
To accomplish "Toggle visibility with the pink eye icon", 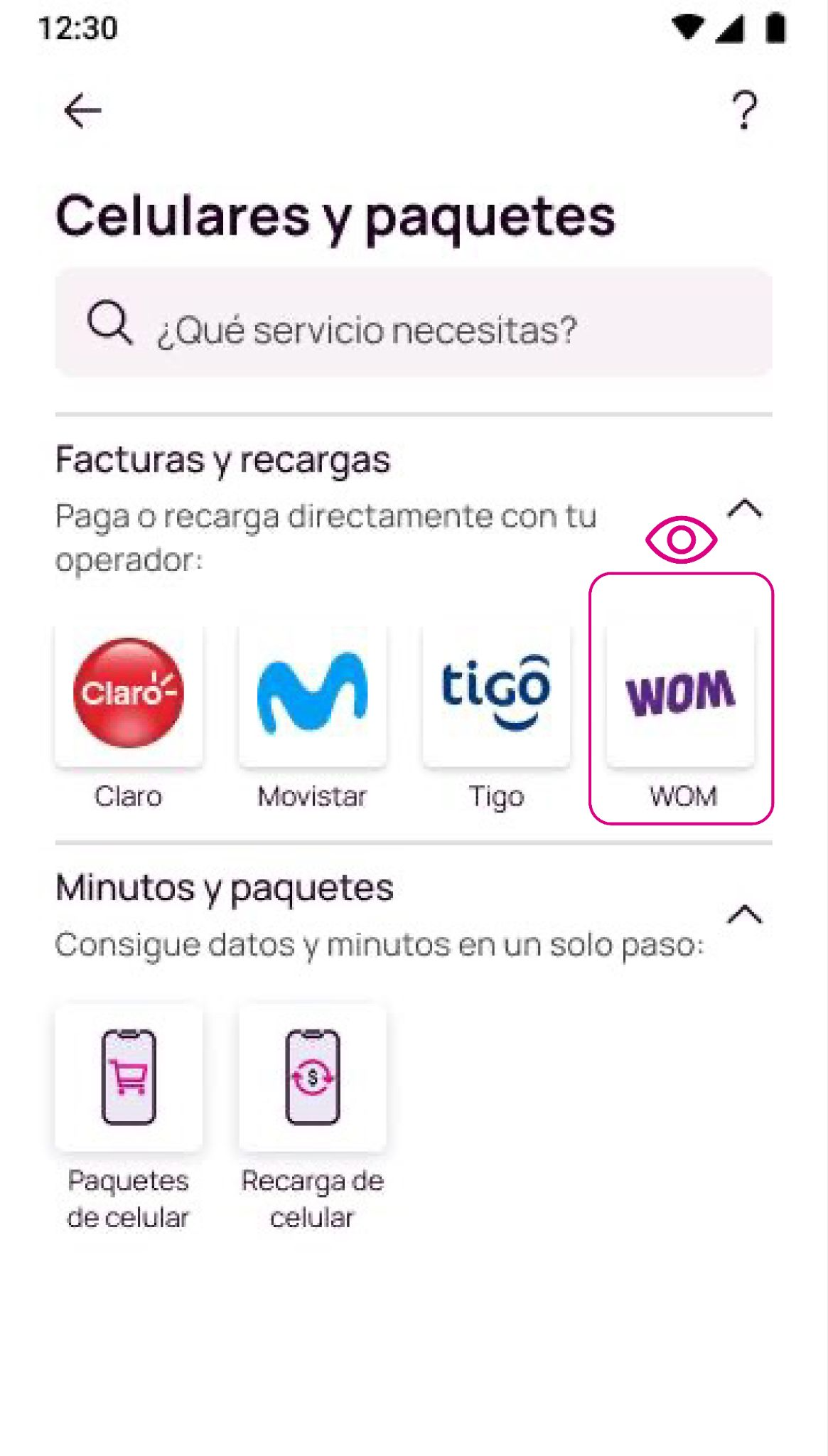I will pos(684,539).
